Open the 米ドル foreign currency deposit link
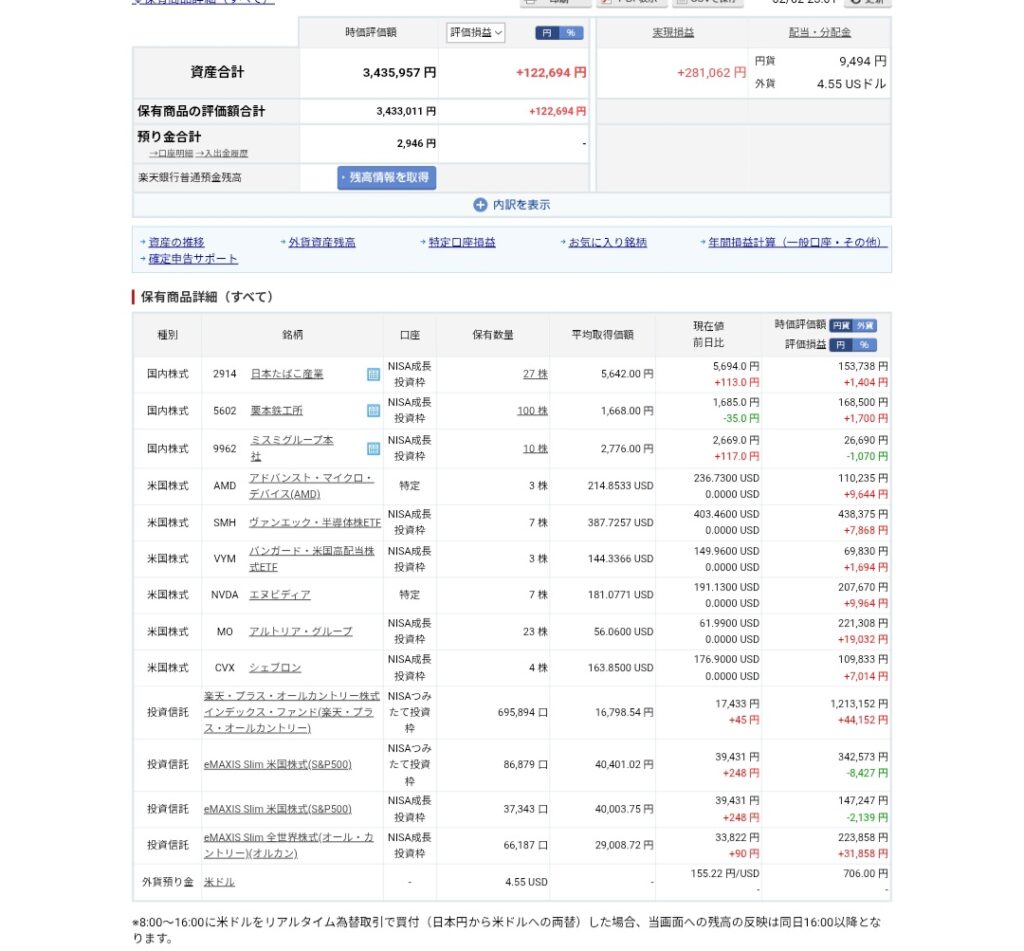 pos(219,883)
